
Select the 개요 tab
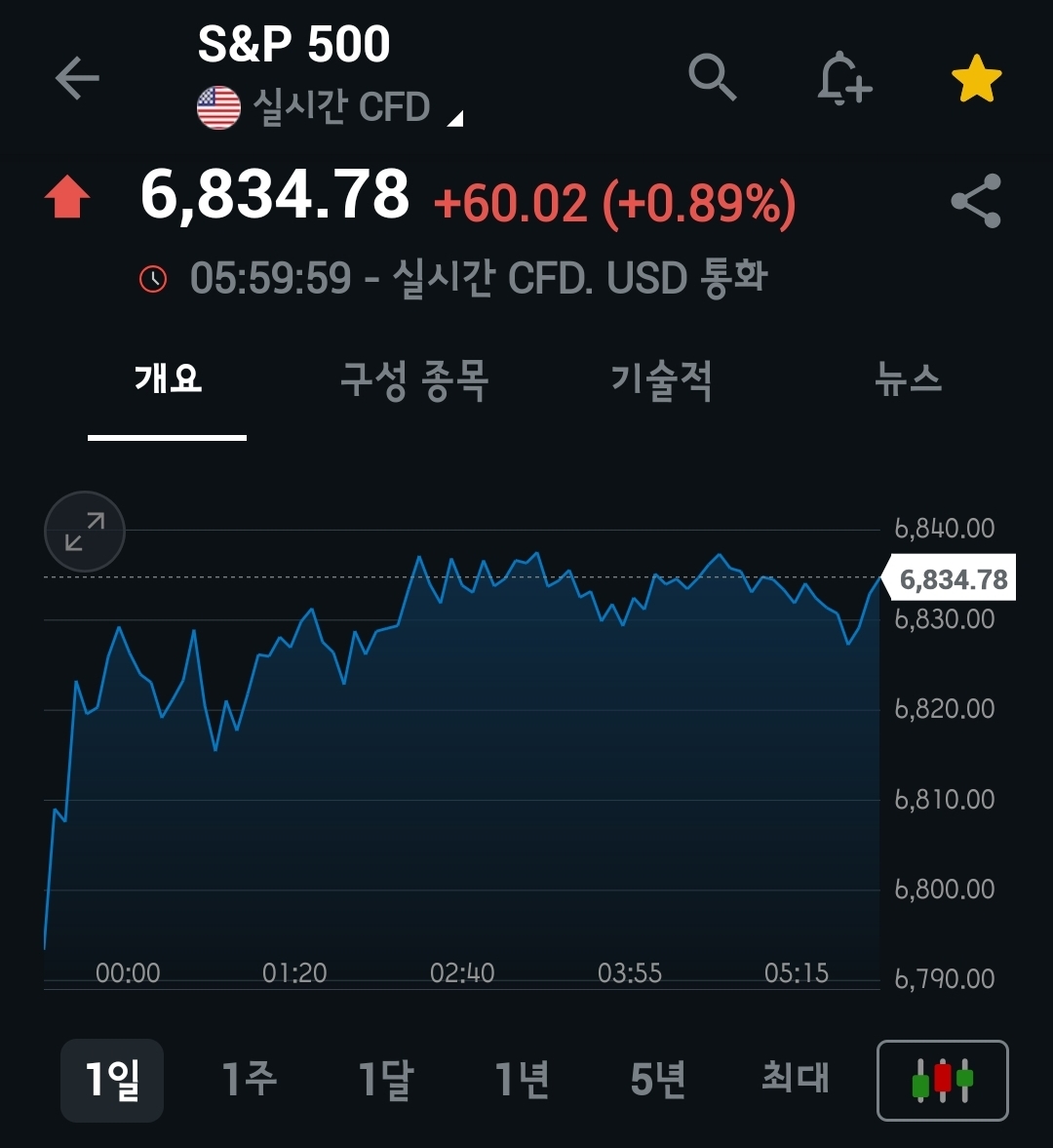(168, 379)
